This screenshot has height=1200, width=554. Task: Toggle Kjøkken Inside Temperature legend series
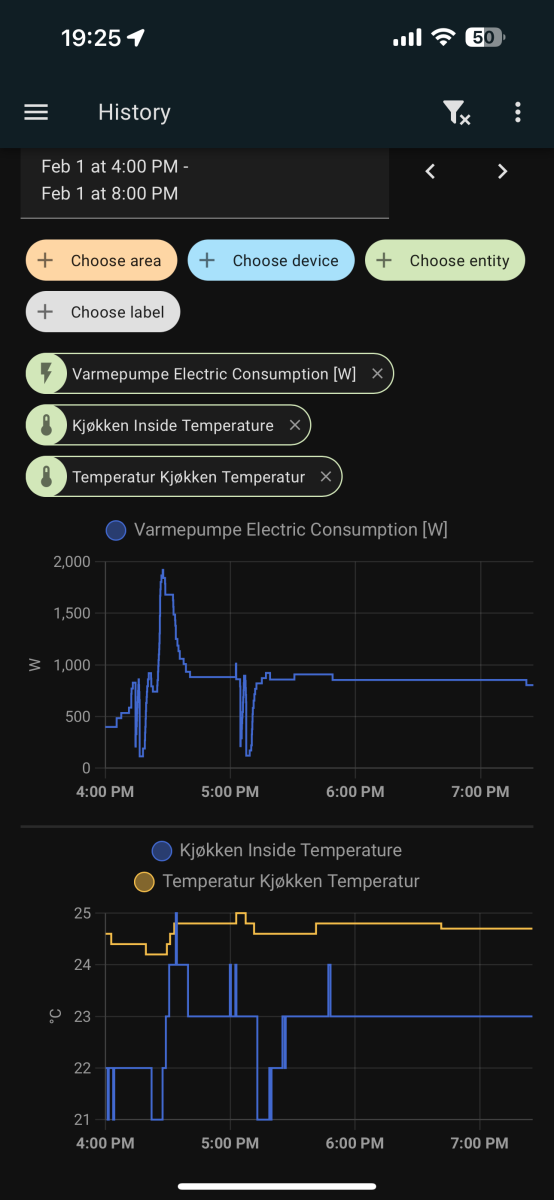point(276,851)
